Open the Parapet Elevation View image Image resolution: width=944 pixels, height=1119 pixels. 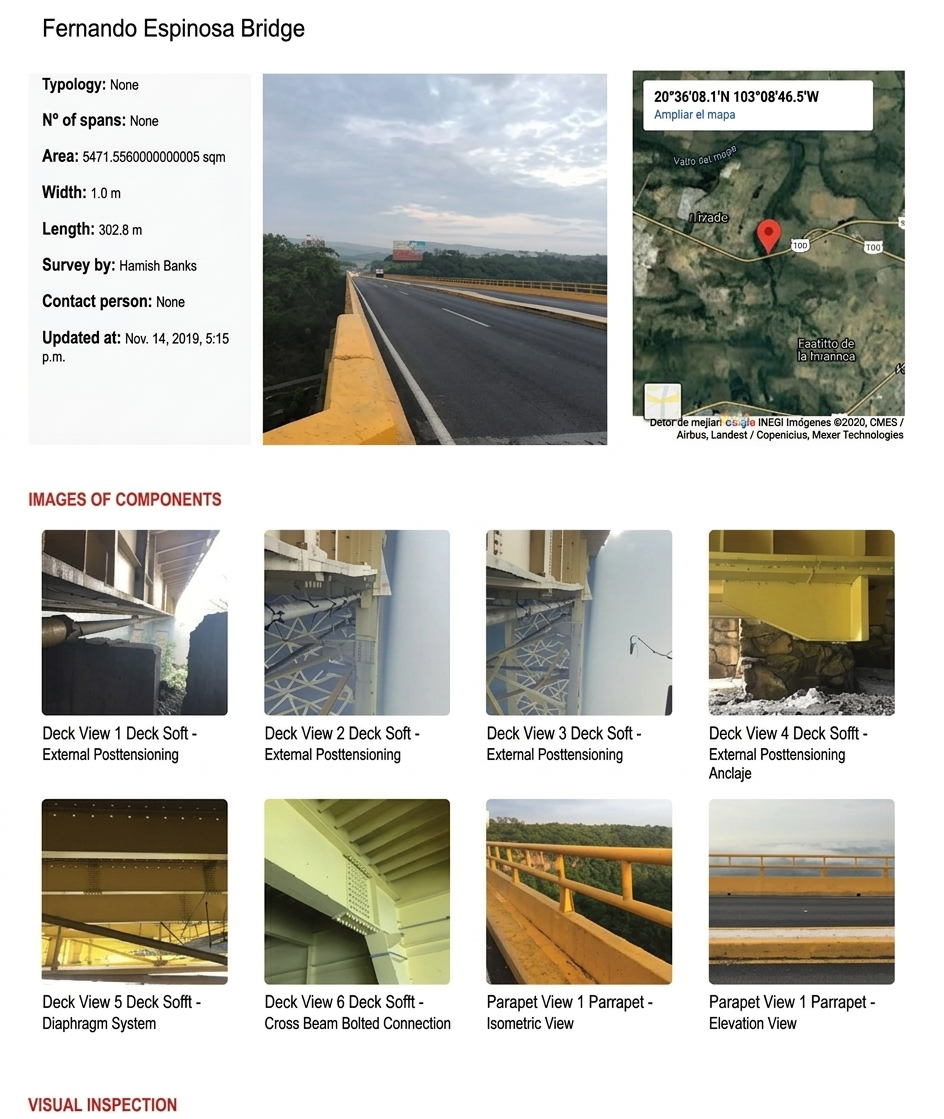[801, 891]
